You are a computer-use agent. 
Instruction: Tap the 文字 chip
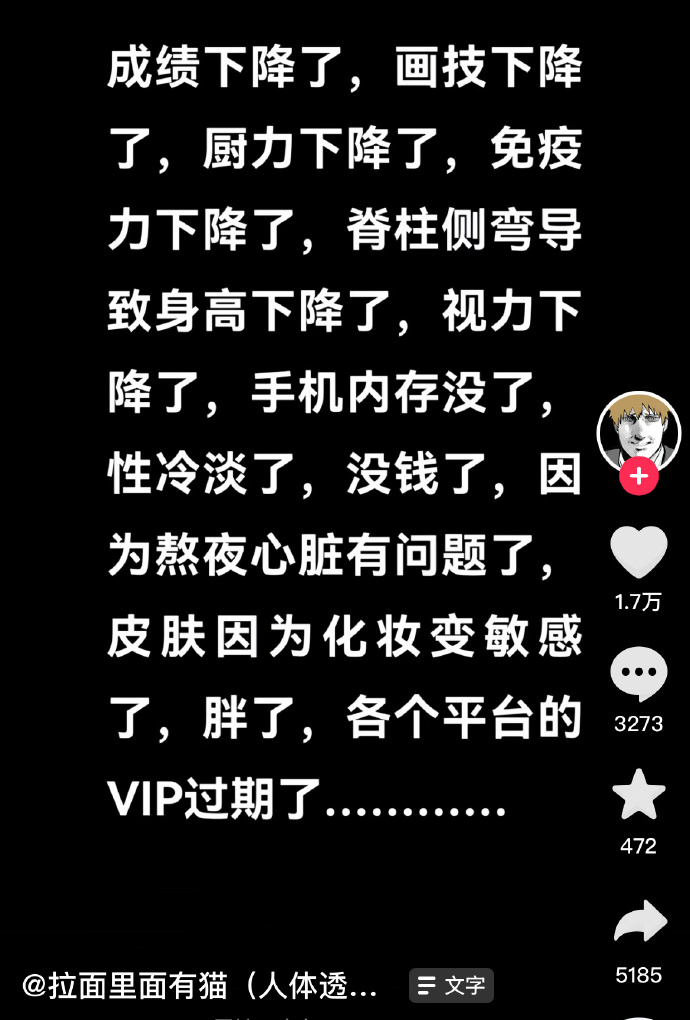[451, 985]
